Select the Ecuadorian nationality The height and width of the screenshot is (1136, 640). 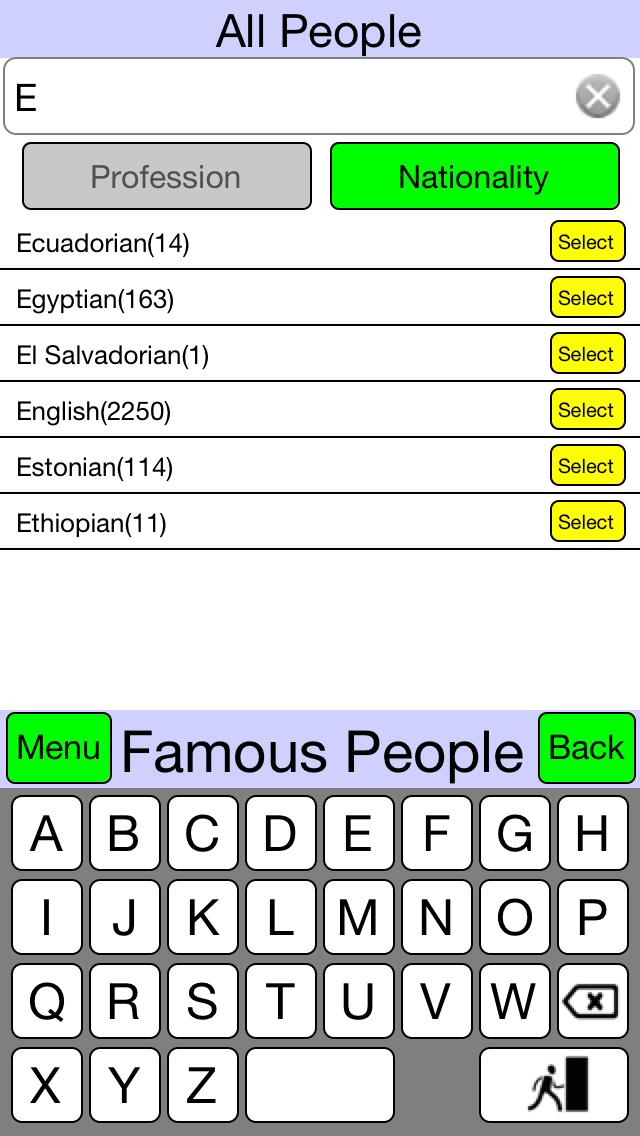pos(587,242)
